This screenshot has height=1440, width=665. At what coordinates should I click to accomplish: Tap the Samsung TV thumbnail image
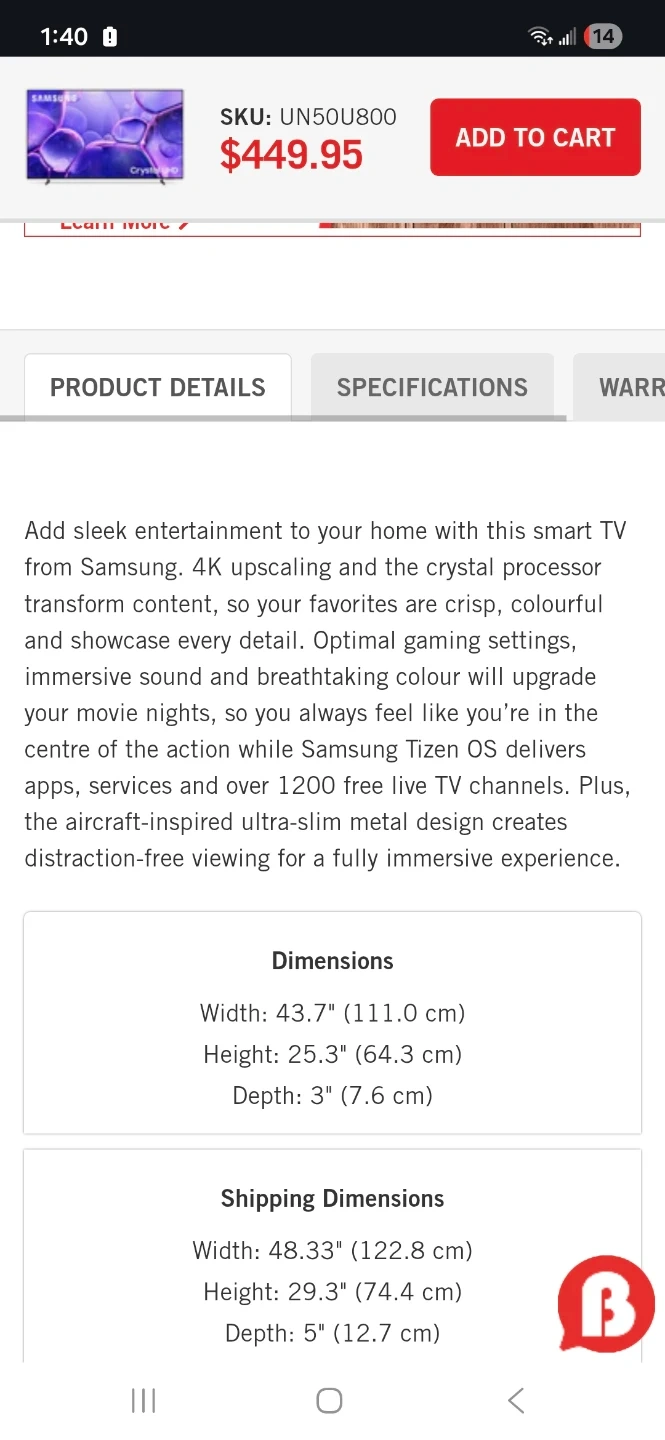(106, 136)
